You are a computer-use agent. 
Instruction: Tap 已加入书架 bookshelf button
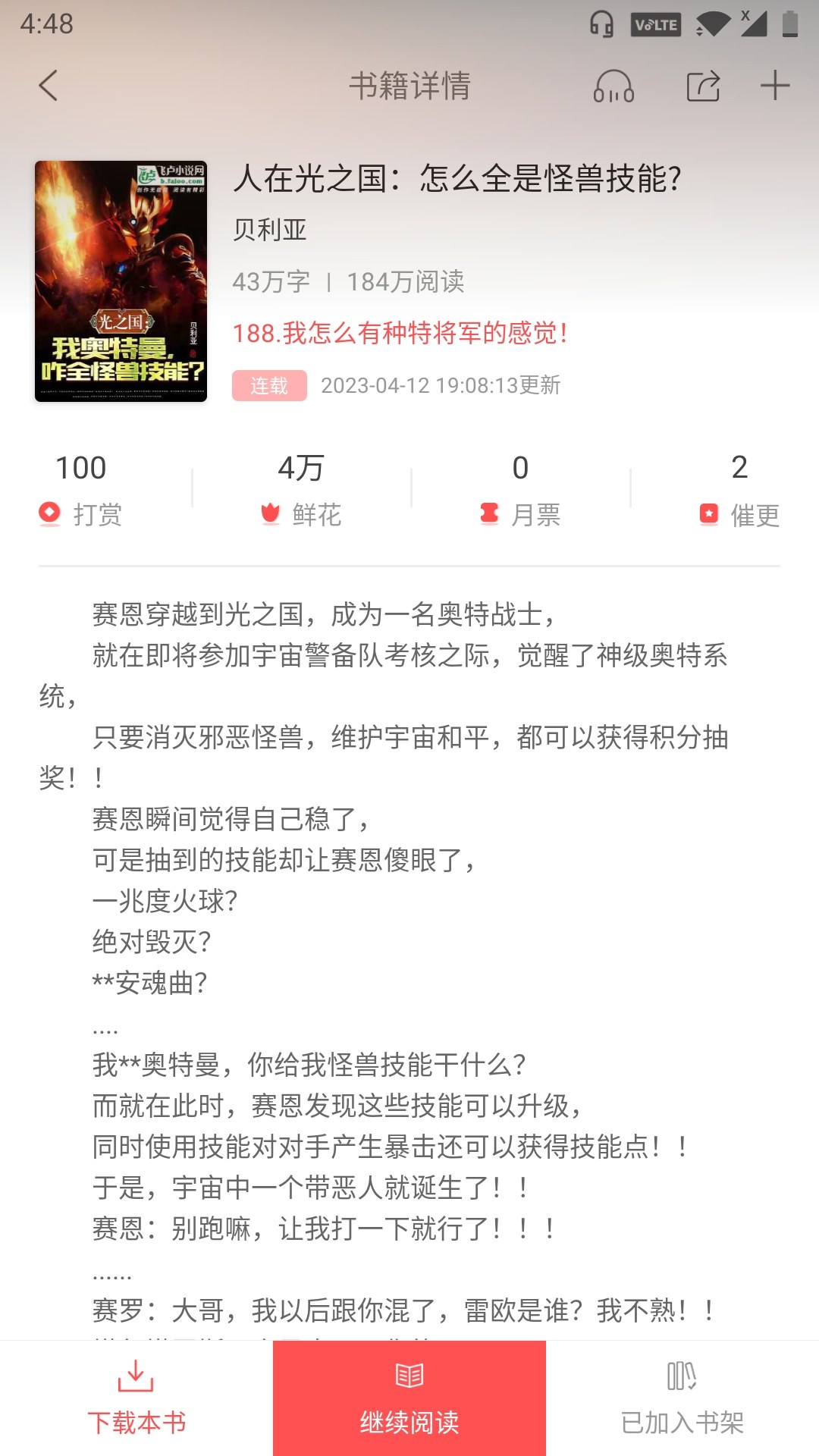682,1398
